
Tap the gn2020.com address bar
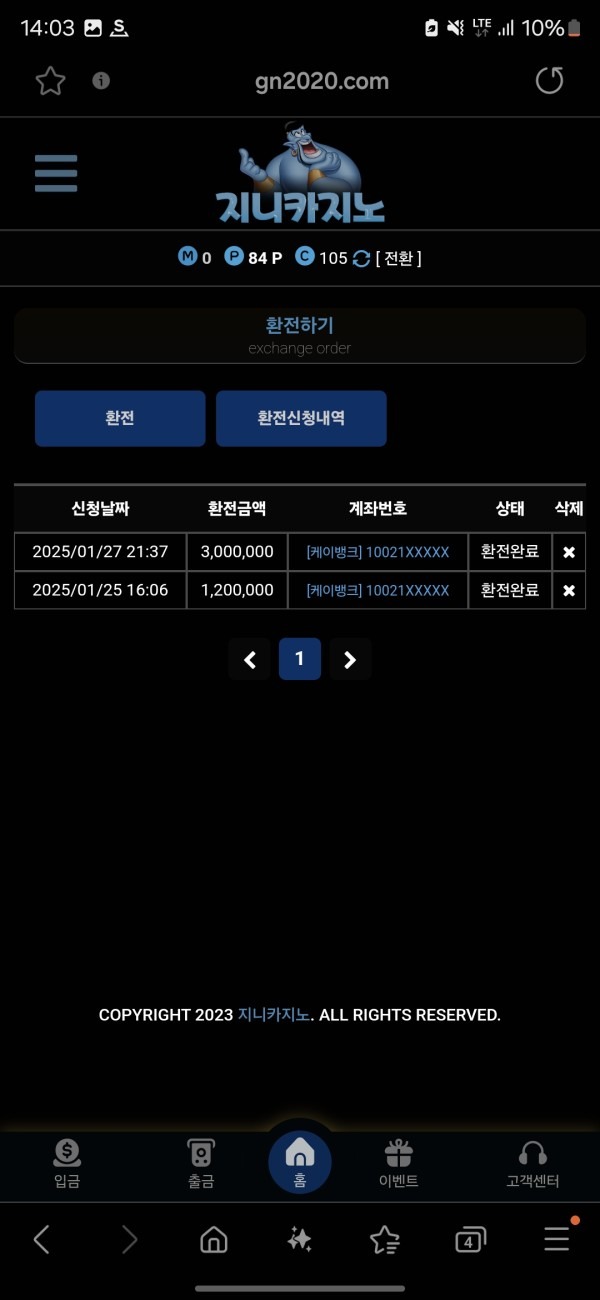(x=321, y=81)
